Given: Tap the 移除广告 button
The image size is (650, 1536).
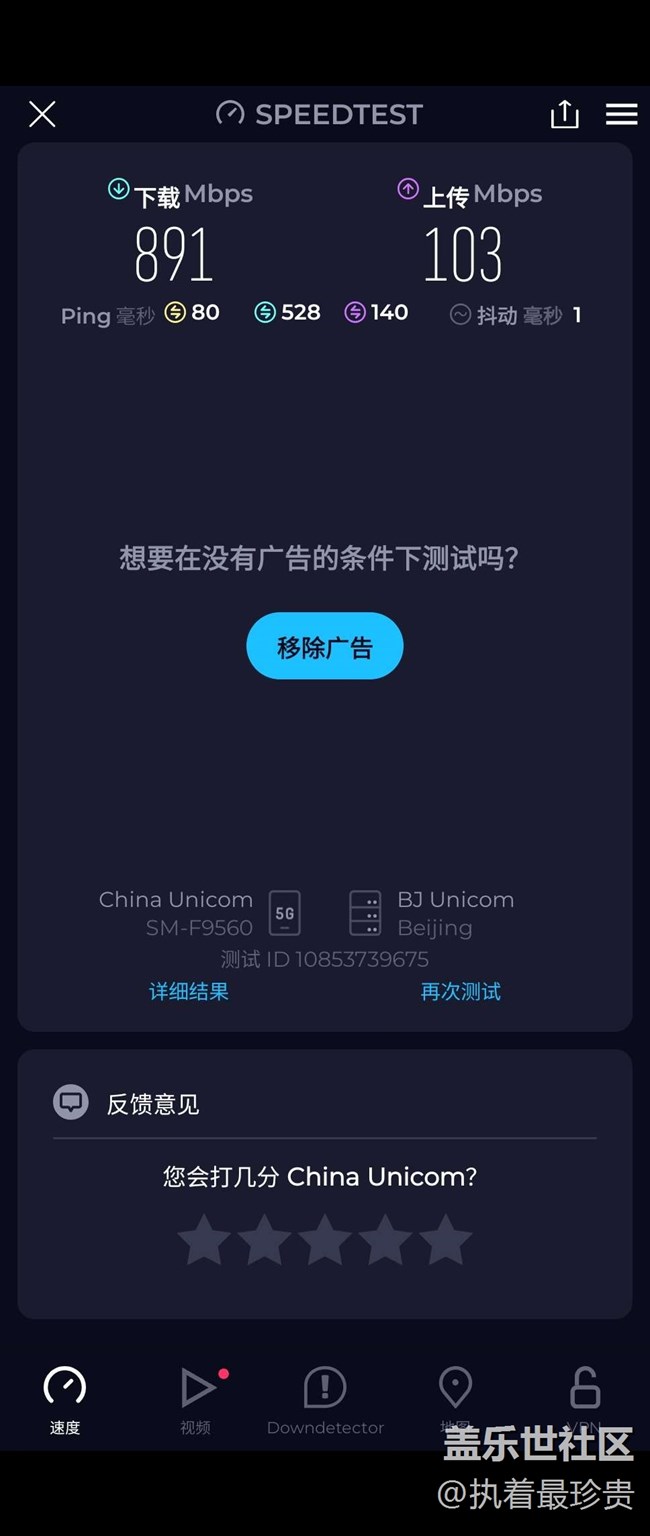Looking at the screenshot, I should [x=325, y=646].
